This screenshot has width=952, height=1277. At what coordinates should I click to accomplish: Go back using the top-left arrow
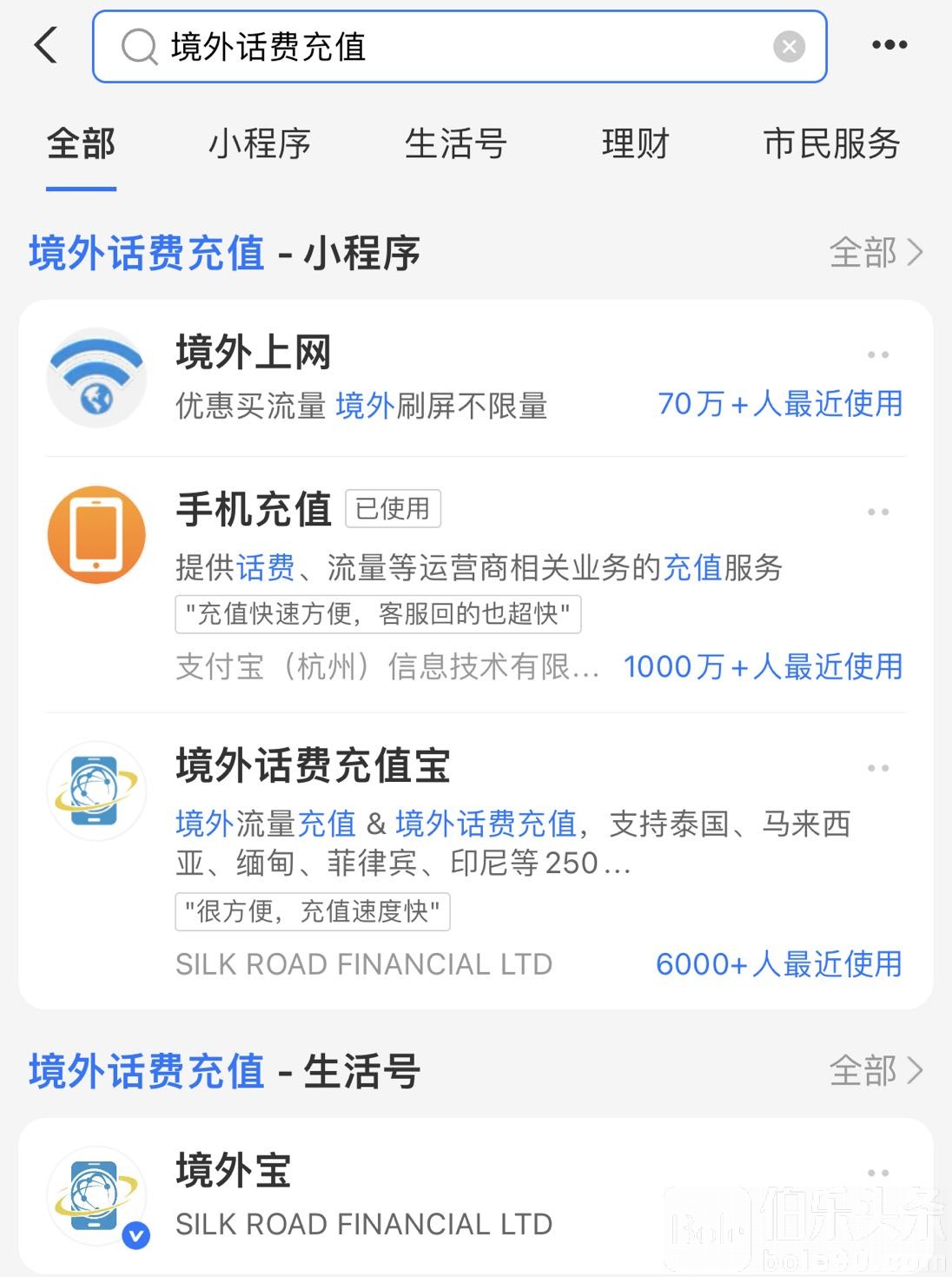pyautogui.click(x=46, y=45)
